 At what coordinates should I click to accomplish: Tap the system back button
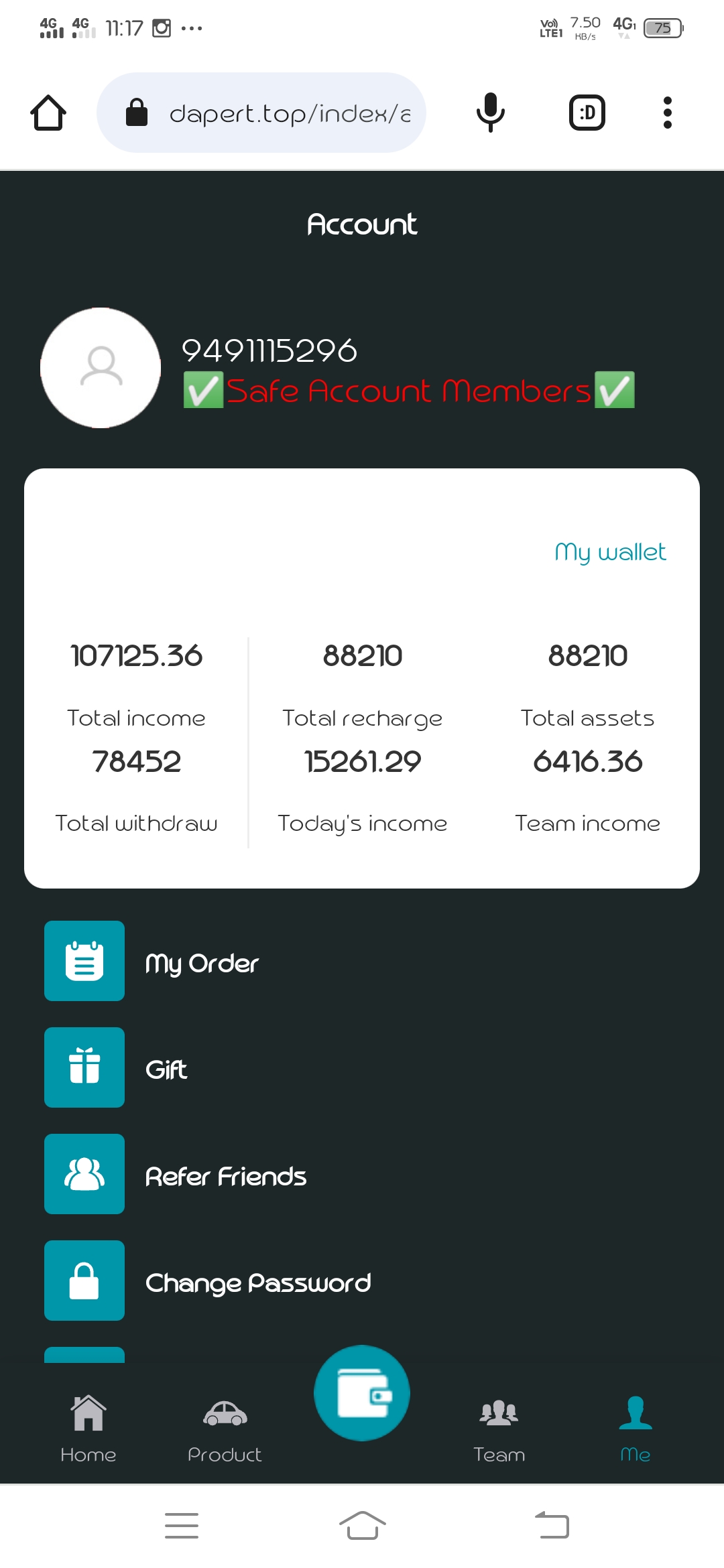click(x=552, y=1525)
